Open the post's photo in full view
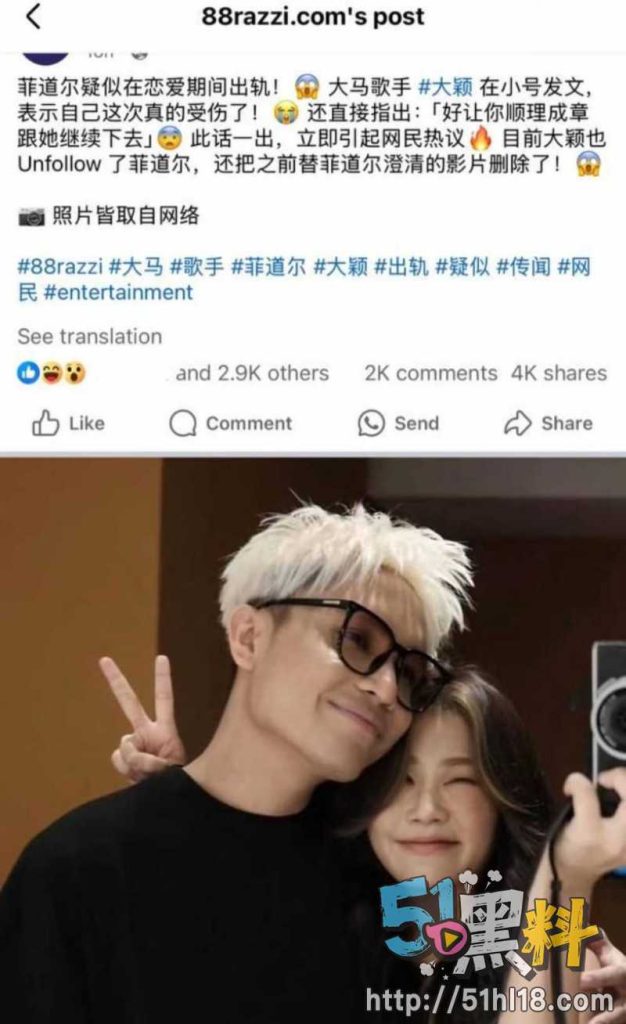626x1024 pixels. (x=312, y=740)
